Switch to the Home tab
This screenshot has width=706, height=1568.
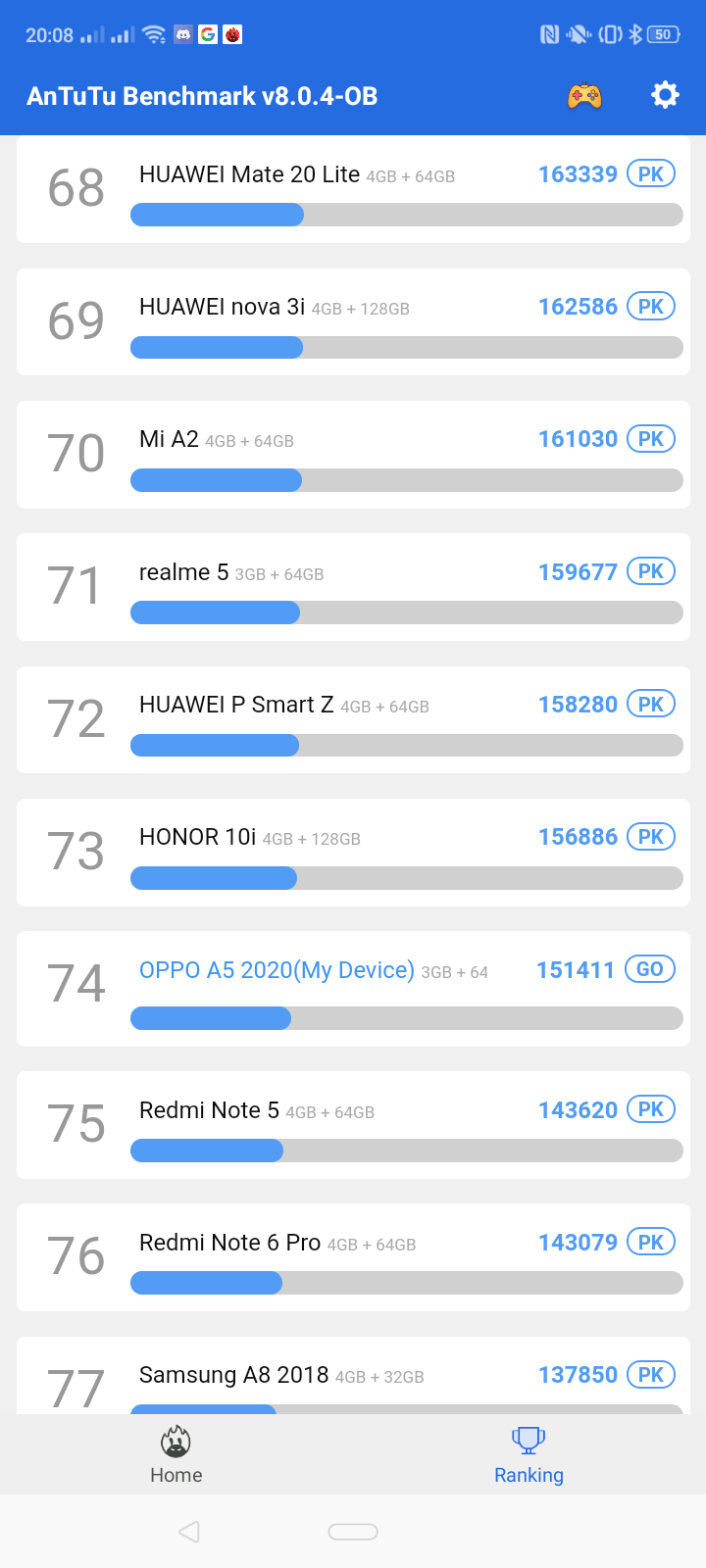(x=176, y=1455)
